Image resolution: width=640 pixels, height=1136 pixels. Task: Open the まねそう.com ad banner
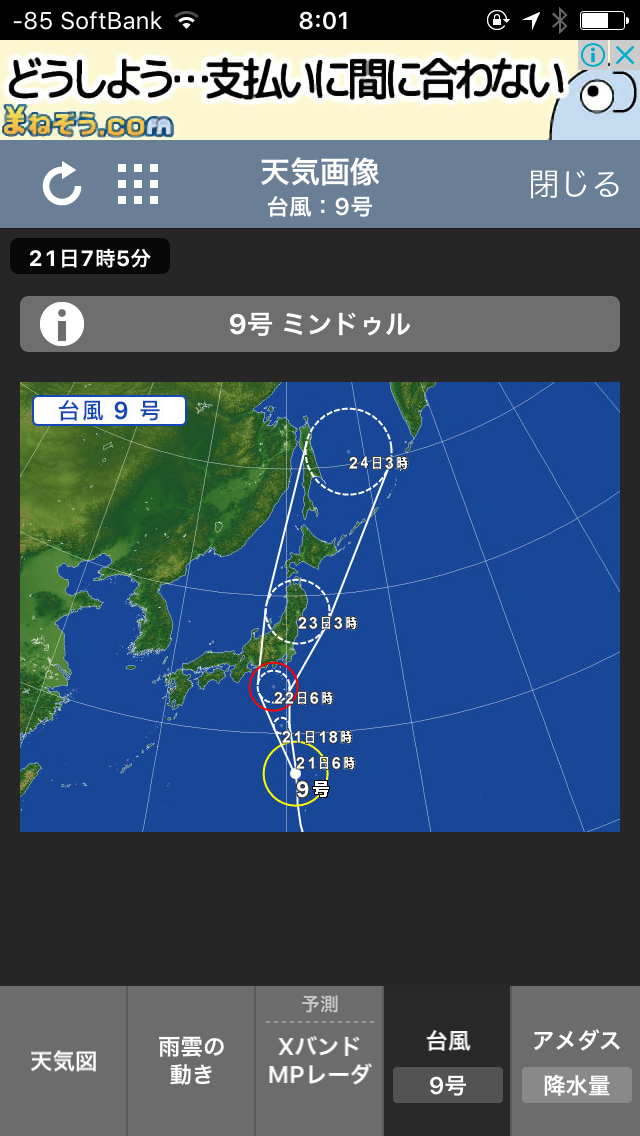click(280, 92)
